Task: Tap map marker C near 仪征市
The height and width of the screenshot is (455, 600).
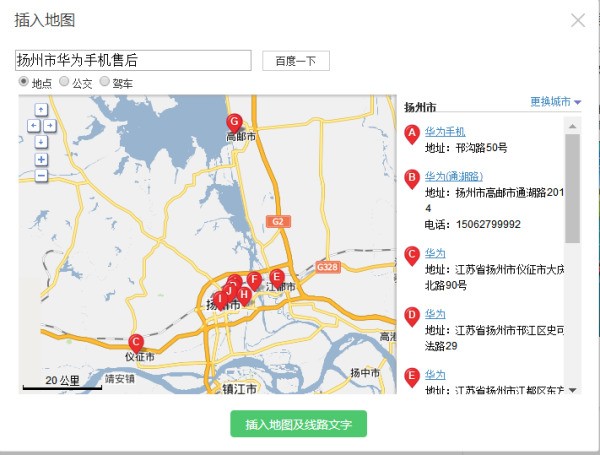Action: 137,341
